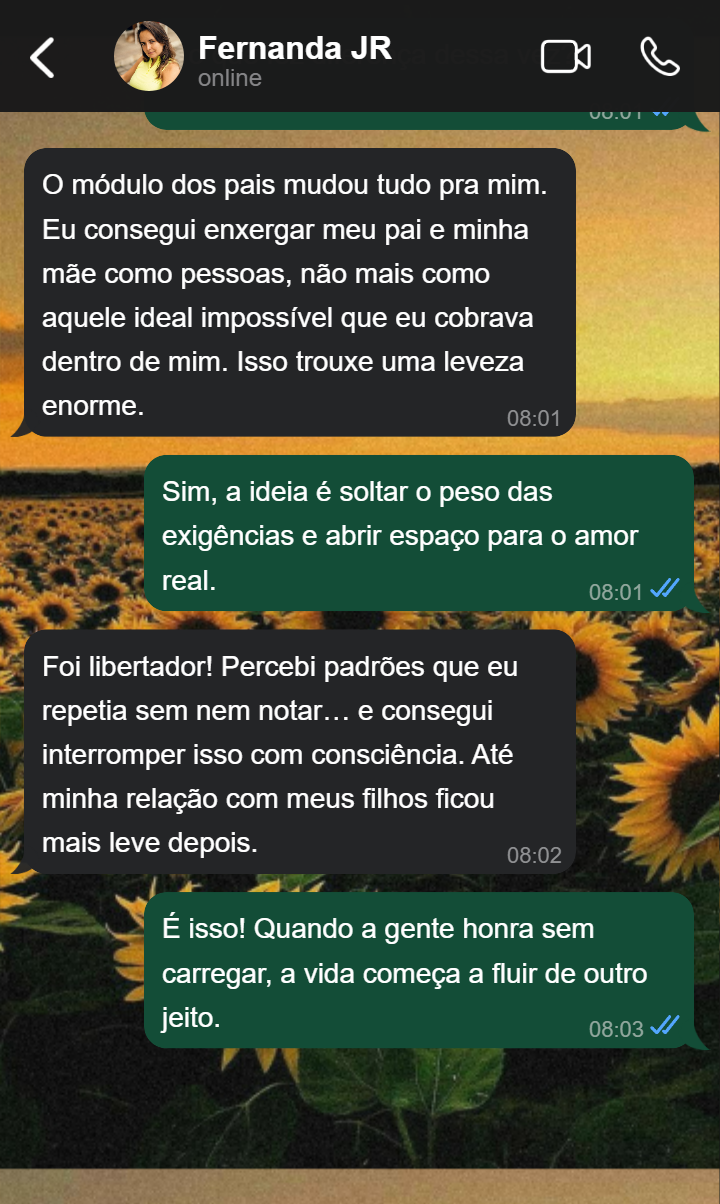This screenshot has height=1204, width=720.
Task: Select the reply 'Sim, a ideia é soltar'
Action: [420, 531]
